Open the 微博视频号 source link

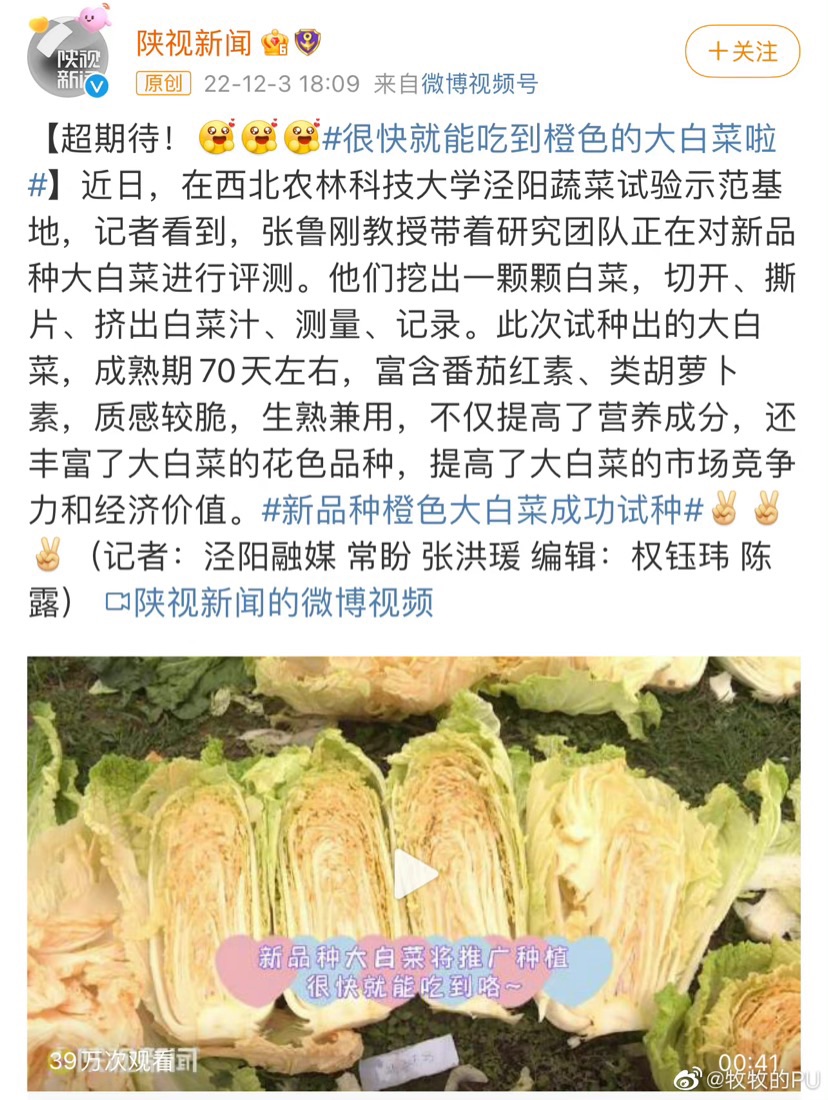click(478, 83)
